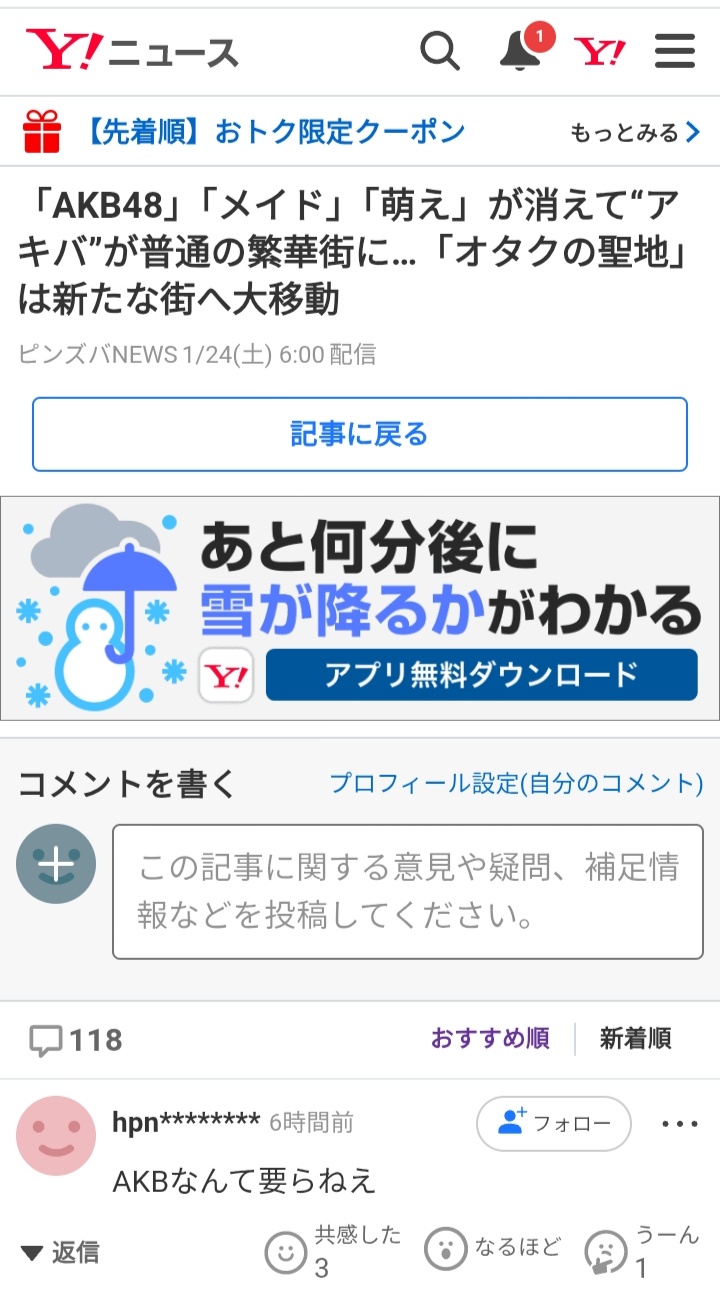Tap 記事に戻る to return to the article
Screen dimensions: 720x1298
click(360, 434)
